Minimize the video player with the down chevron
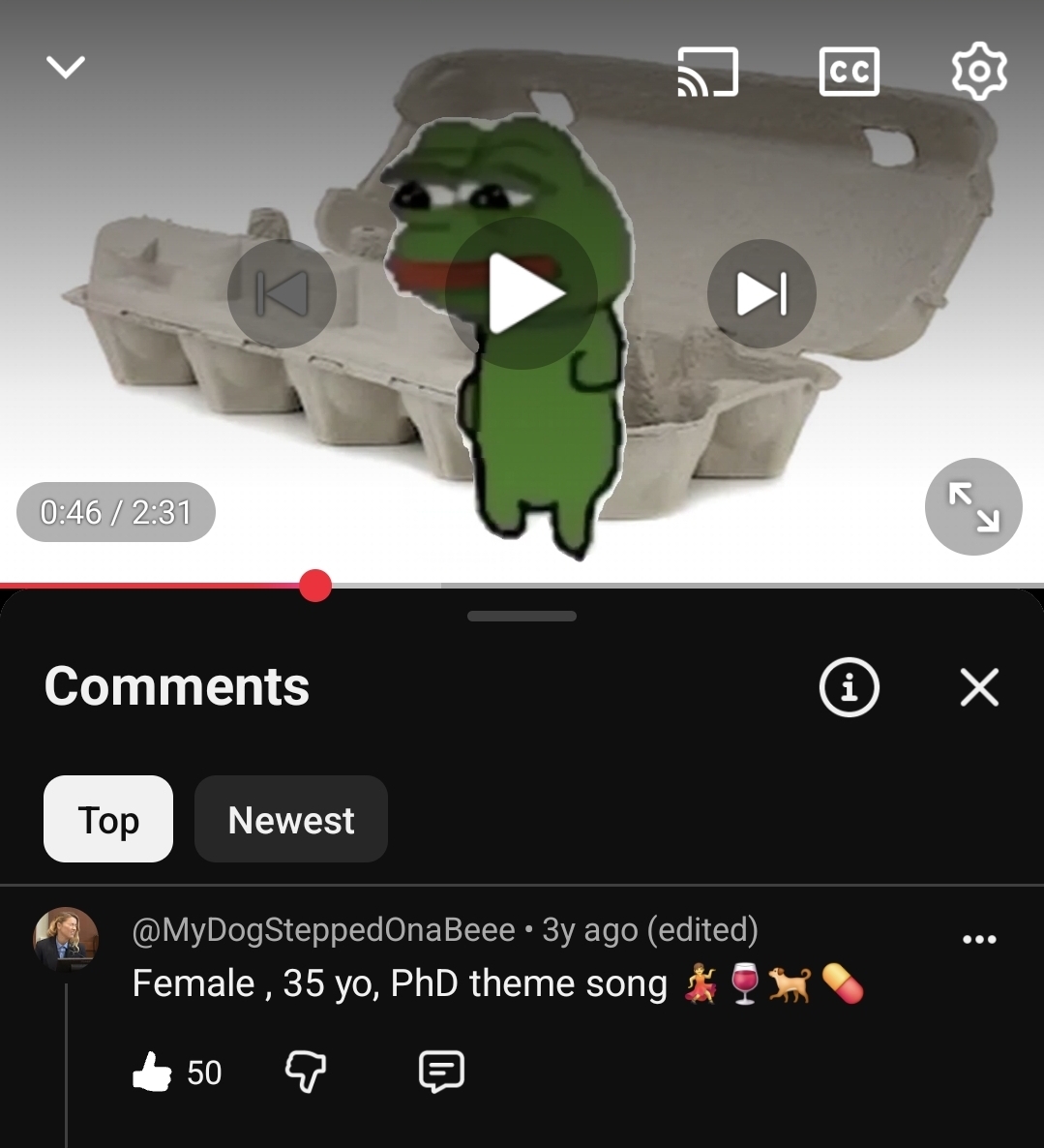The image size is (1044, 1148). pos(65,68)
